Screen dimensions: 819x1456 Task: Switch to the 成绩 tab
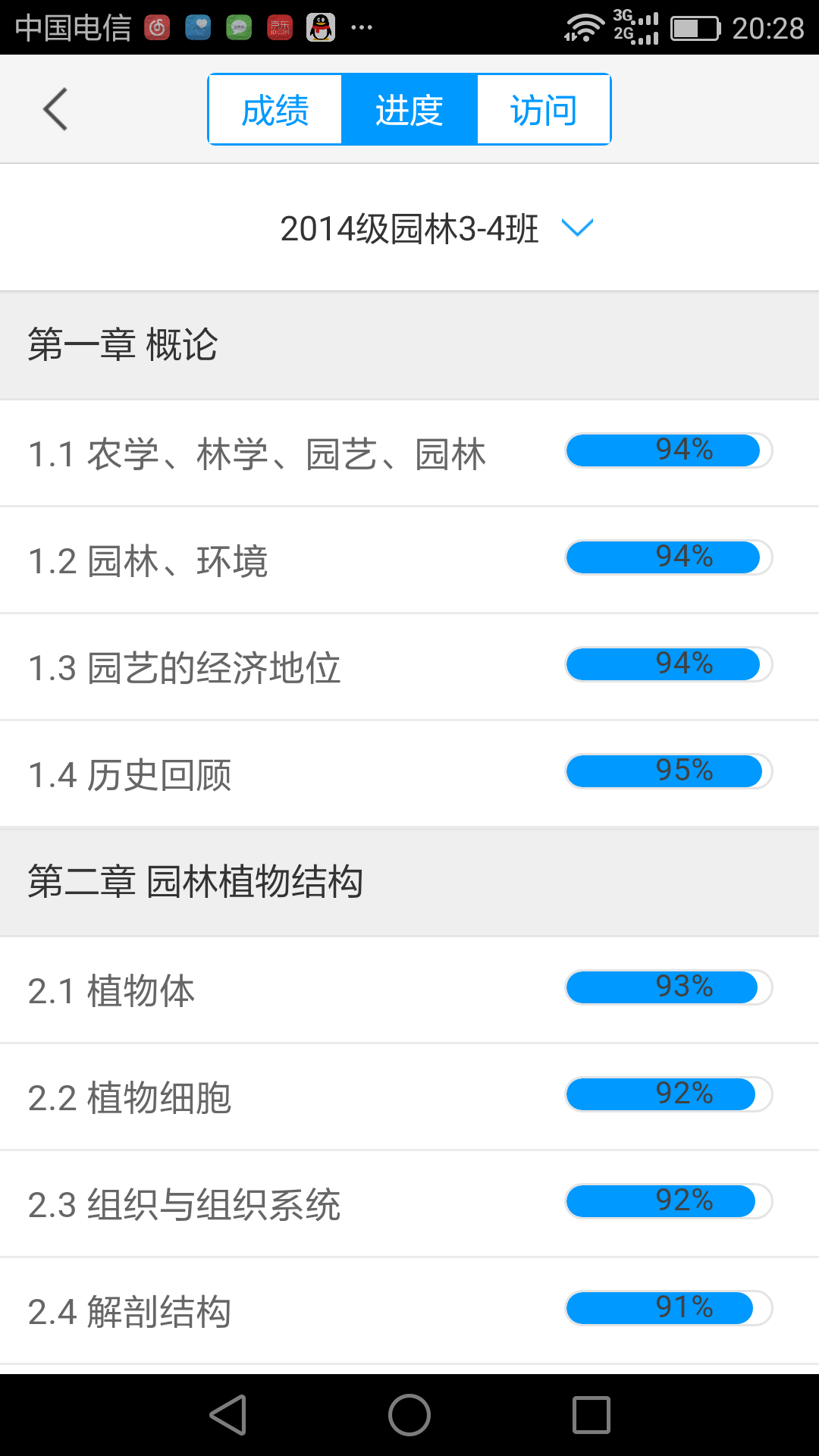[x=275, y=108]
